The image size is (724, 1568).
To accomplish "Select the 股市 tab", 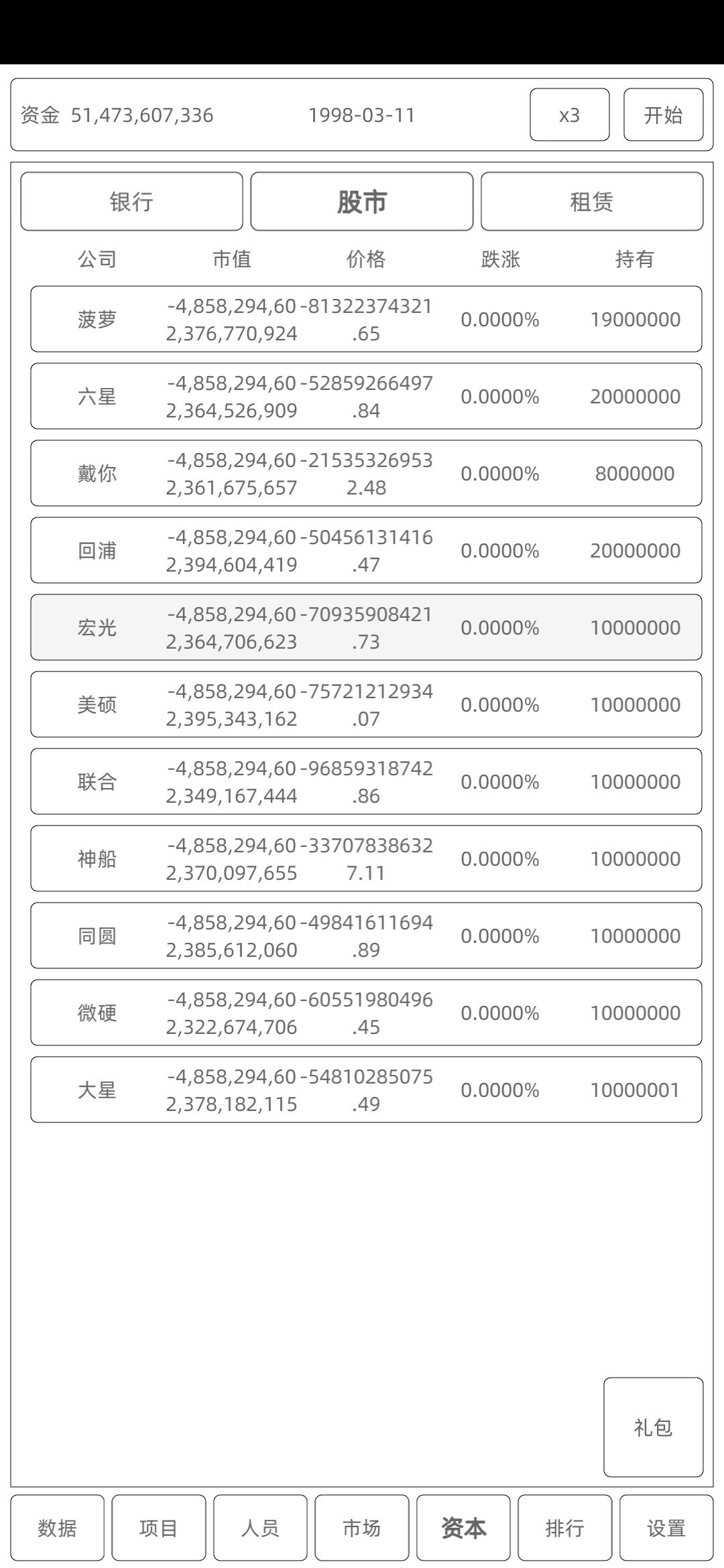I will tap(362, 201).
